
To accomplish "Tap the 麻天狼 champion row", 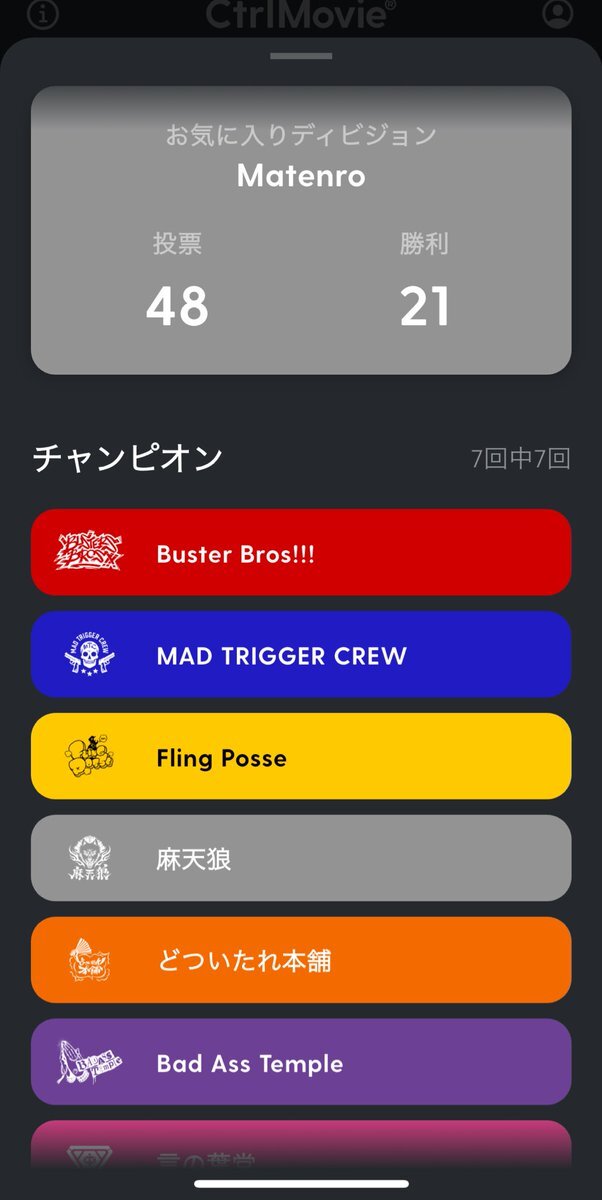I will (301, 858).
